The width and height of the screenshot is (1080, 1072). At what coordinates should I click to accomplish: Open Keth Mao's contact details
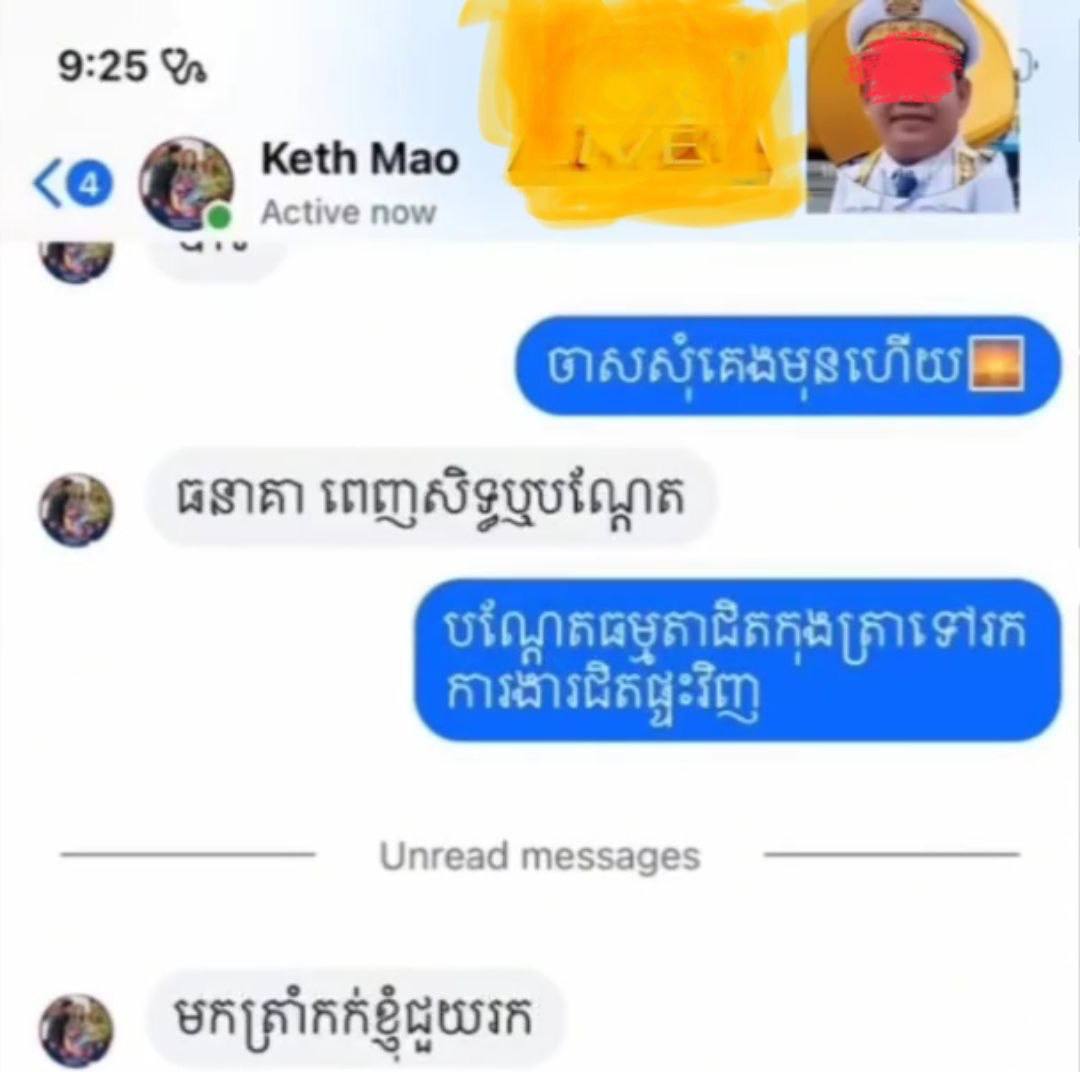359,160
